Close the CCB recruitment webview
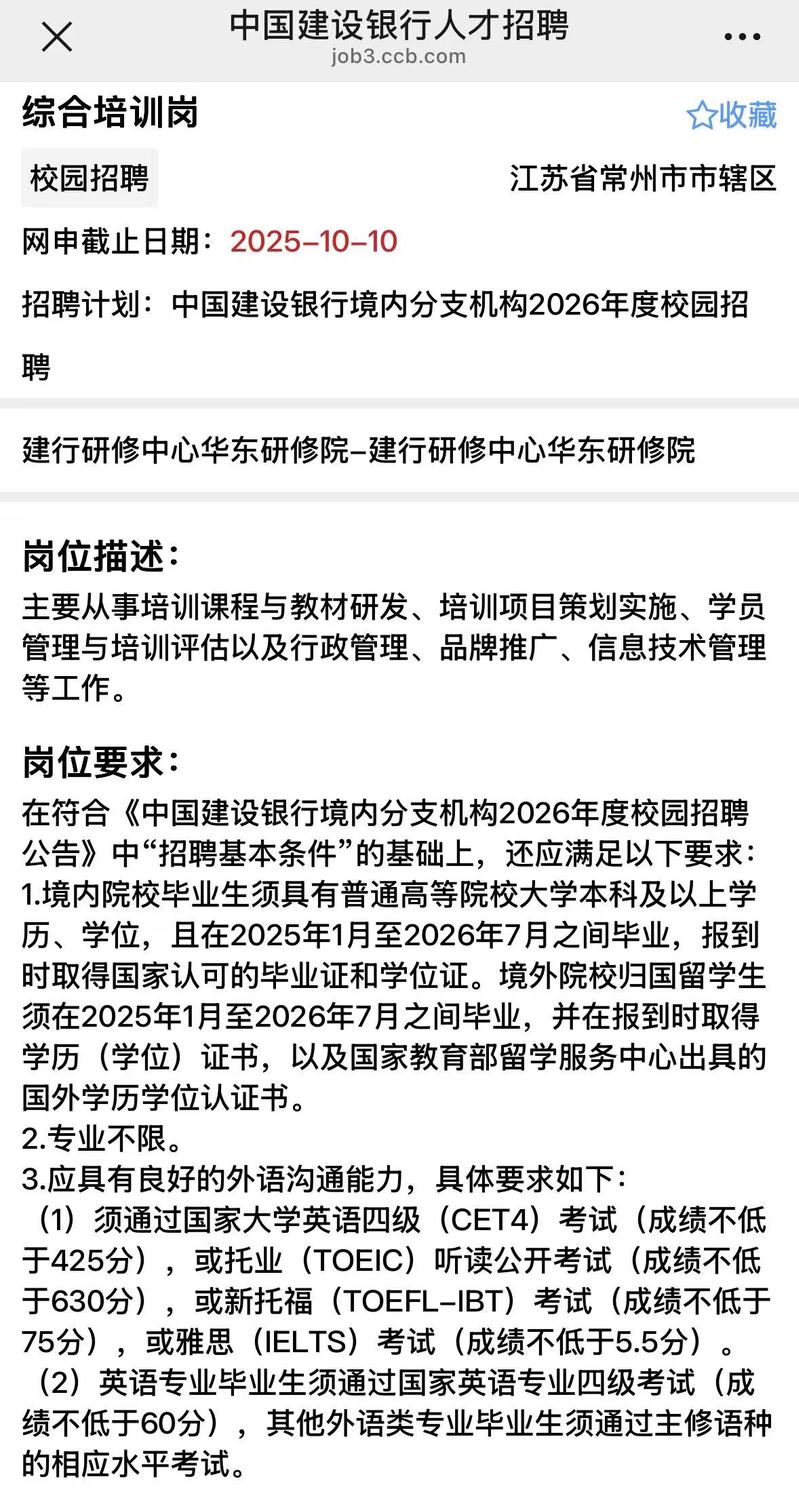 point(56,37)
